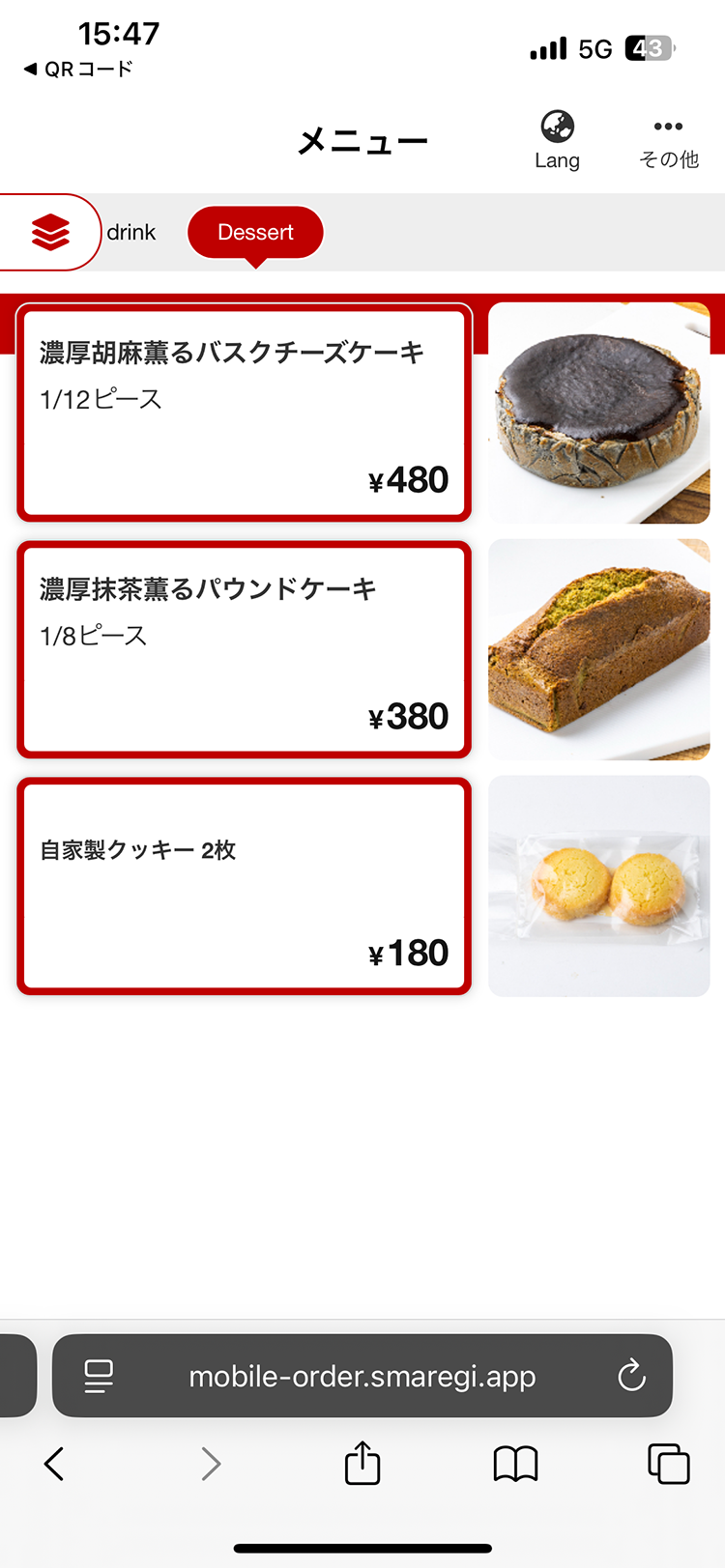The image size is (725, 1568).
Task: Open the Lang language selector
Action: click(x=557, y=140)
